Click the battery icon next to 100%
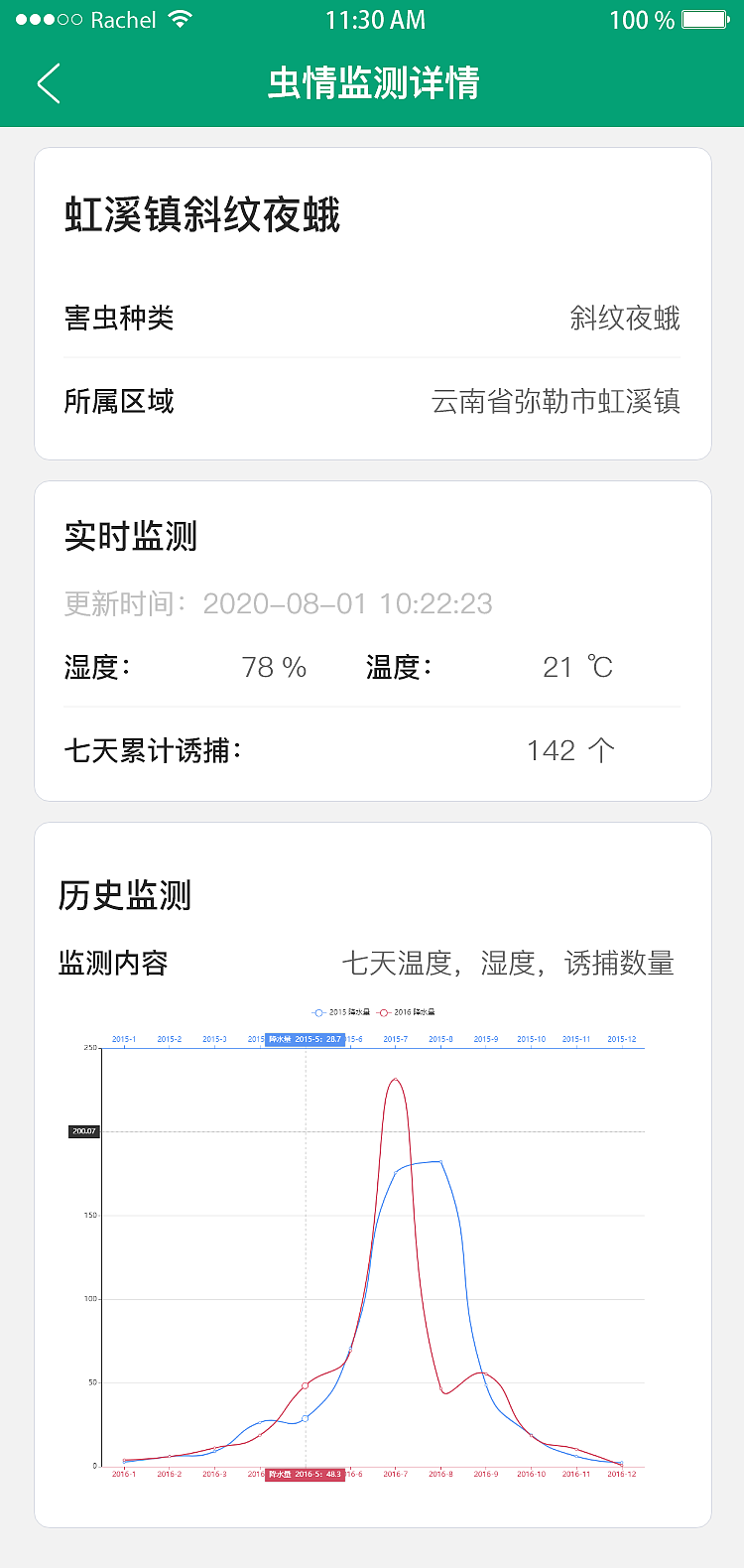 click(x=704, y=18)
